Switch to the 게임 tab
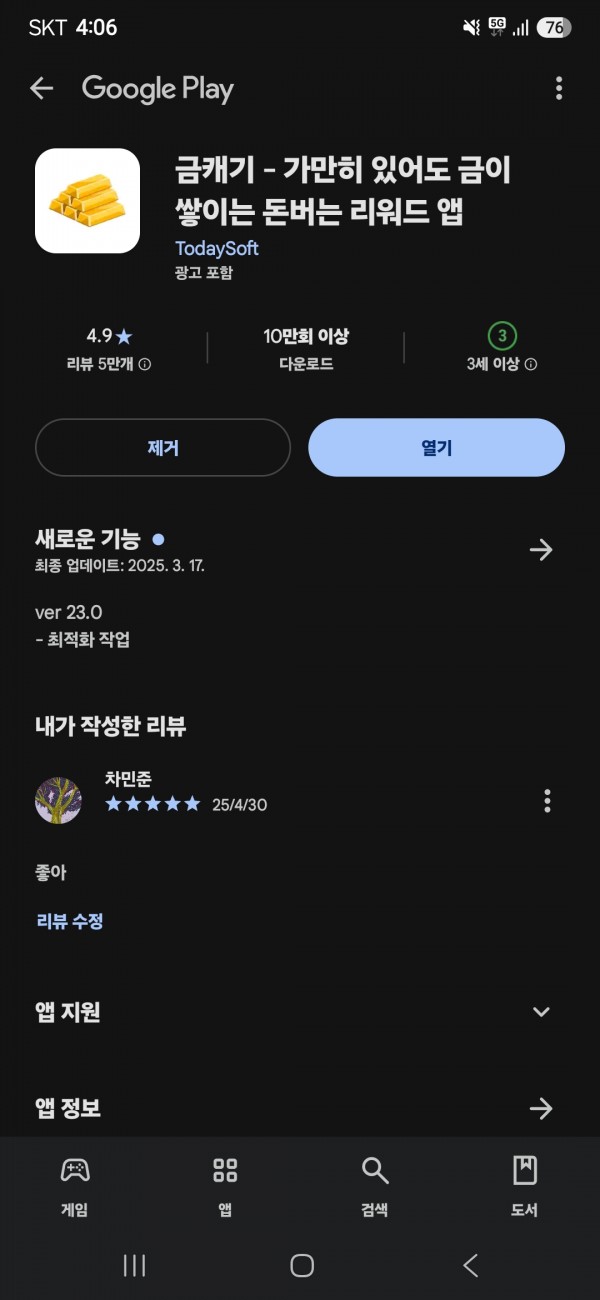Screen dimensions: 600x1300 (75, 1187)
